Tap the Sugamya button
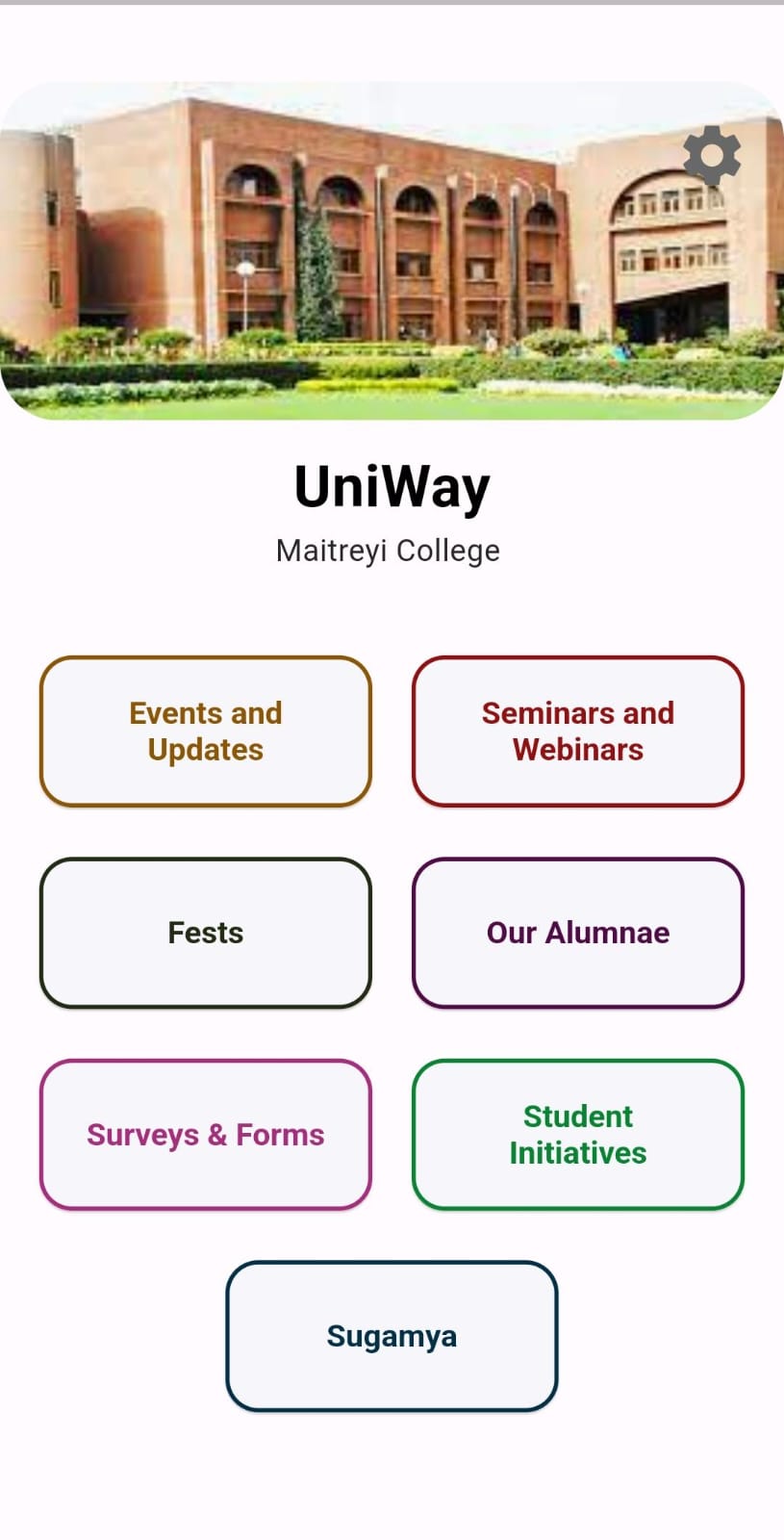The image size is (784, 1540). (392, 1336)
